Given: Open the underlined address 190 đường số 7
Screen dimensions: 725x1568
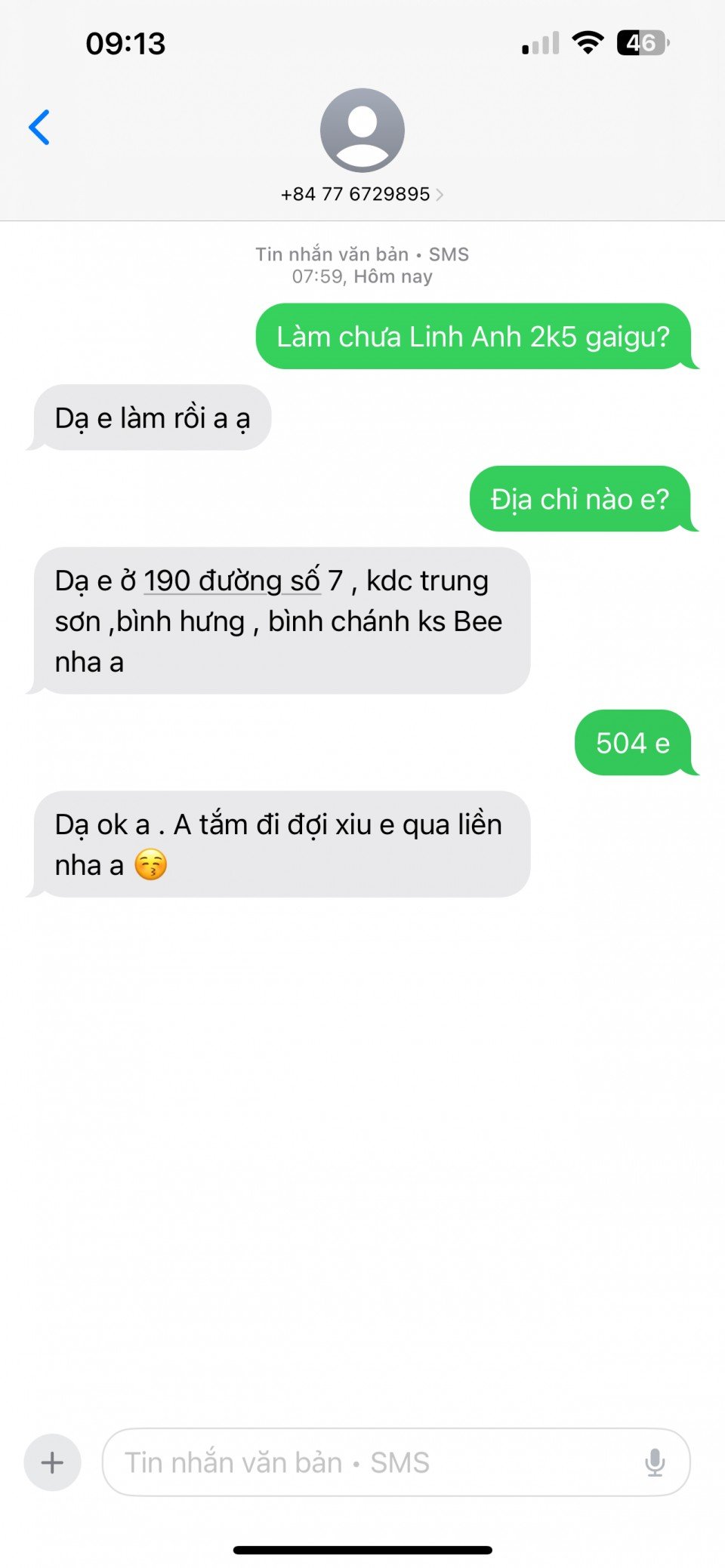Looking at the screenshot, I should pos(231,581).
